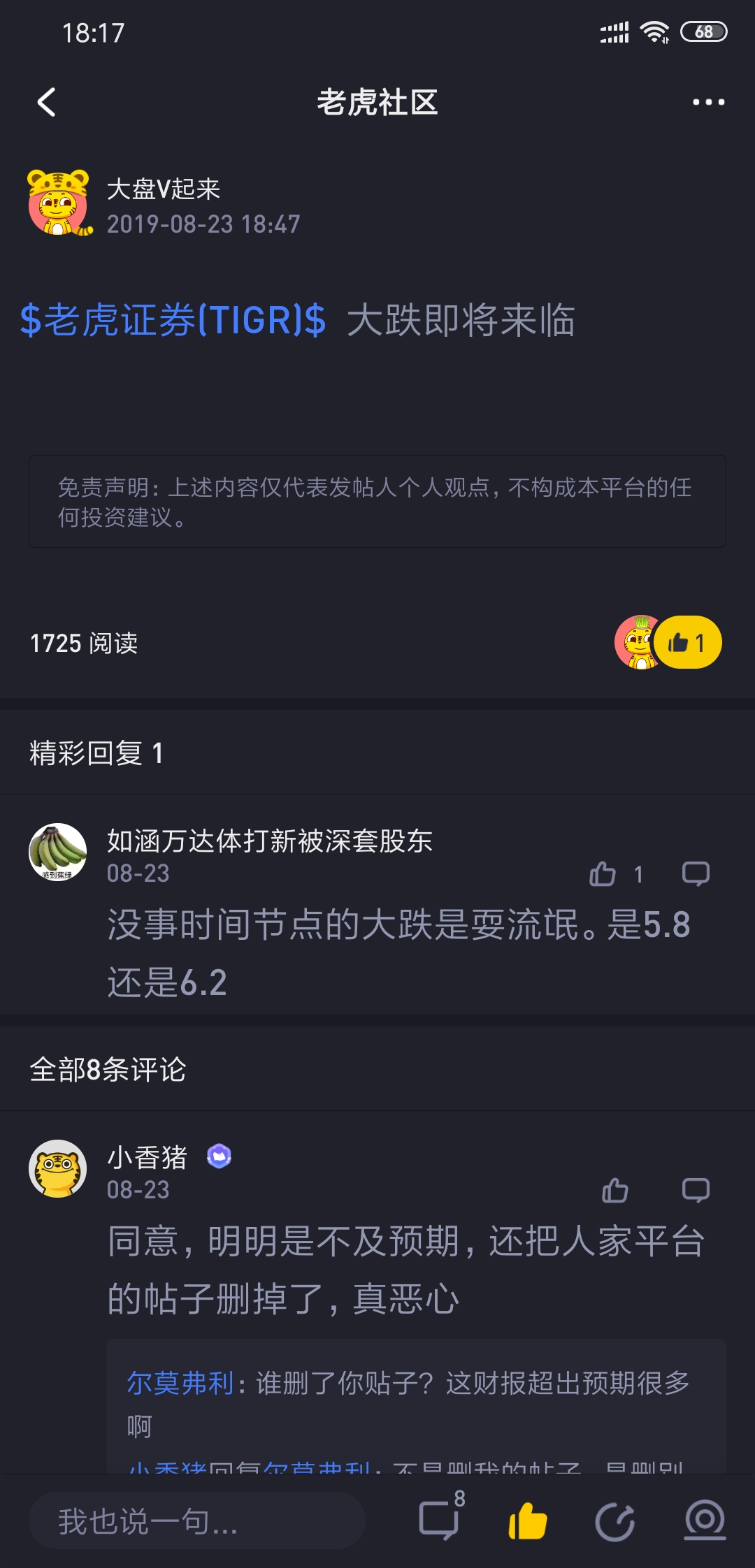Open the three-dot overflow menu
This screenshot has width=755, height=1568.
point(707,103)
